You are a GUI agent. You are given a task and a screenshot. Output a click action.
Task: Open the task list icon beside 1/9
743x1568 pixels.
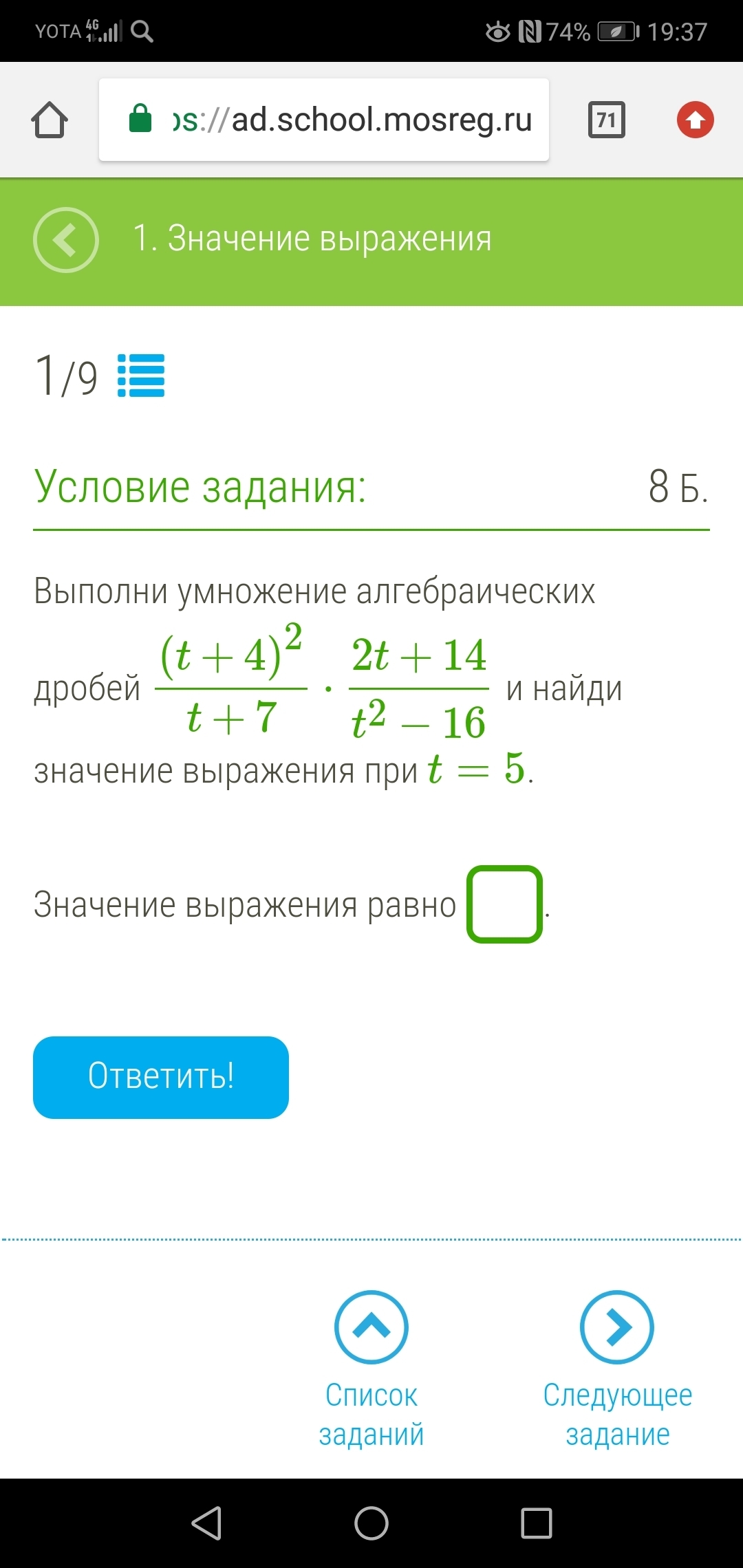pyautogui.click(x=141, y=375)
